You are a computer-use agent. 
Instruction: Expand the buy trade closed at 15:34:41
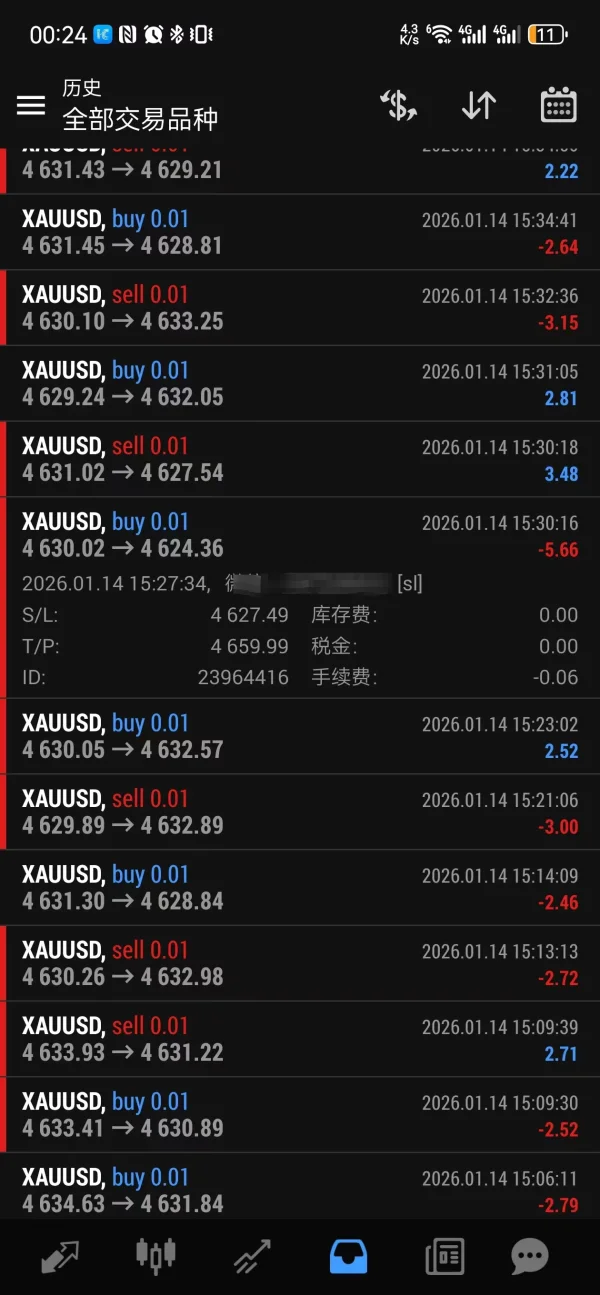pyautogui.click(x=300, y=232)
